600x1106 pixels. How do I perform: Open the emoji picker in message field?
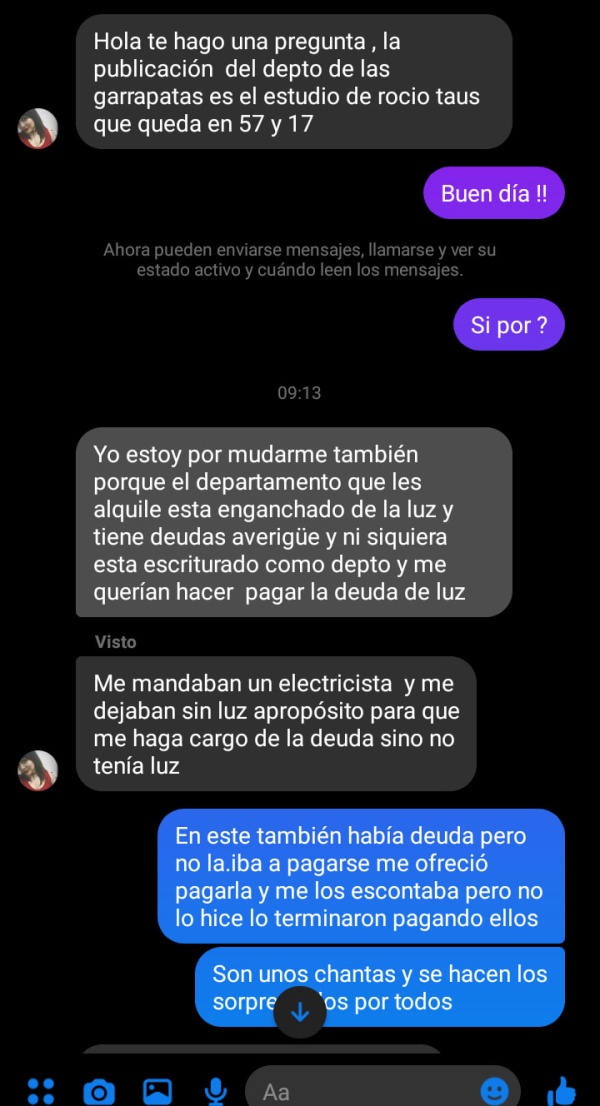(494, 1090)
